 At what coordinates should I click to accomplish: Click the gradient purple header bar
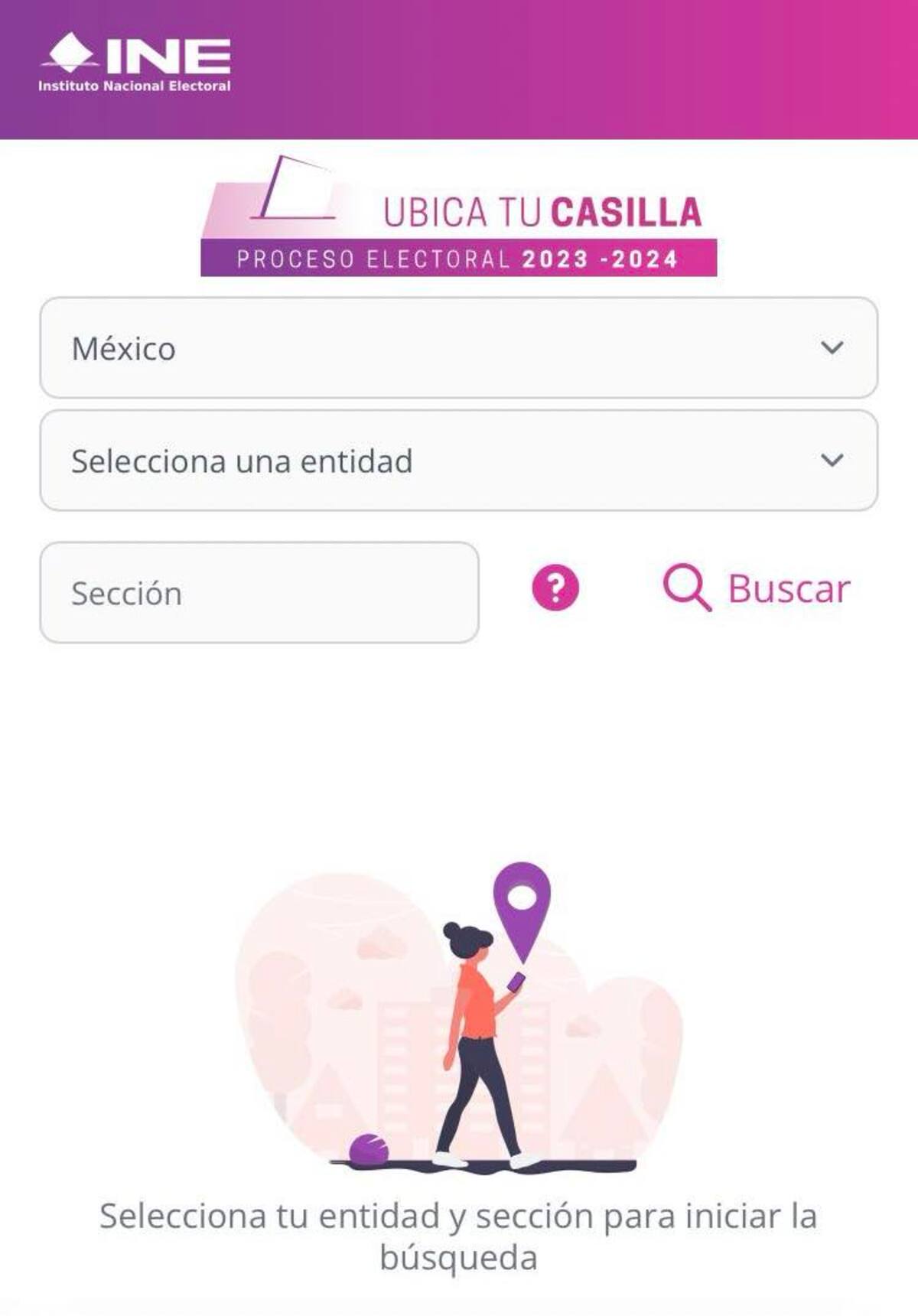[535, 69]
